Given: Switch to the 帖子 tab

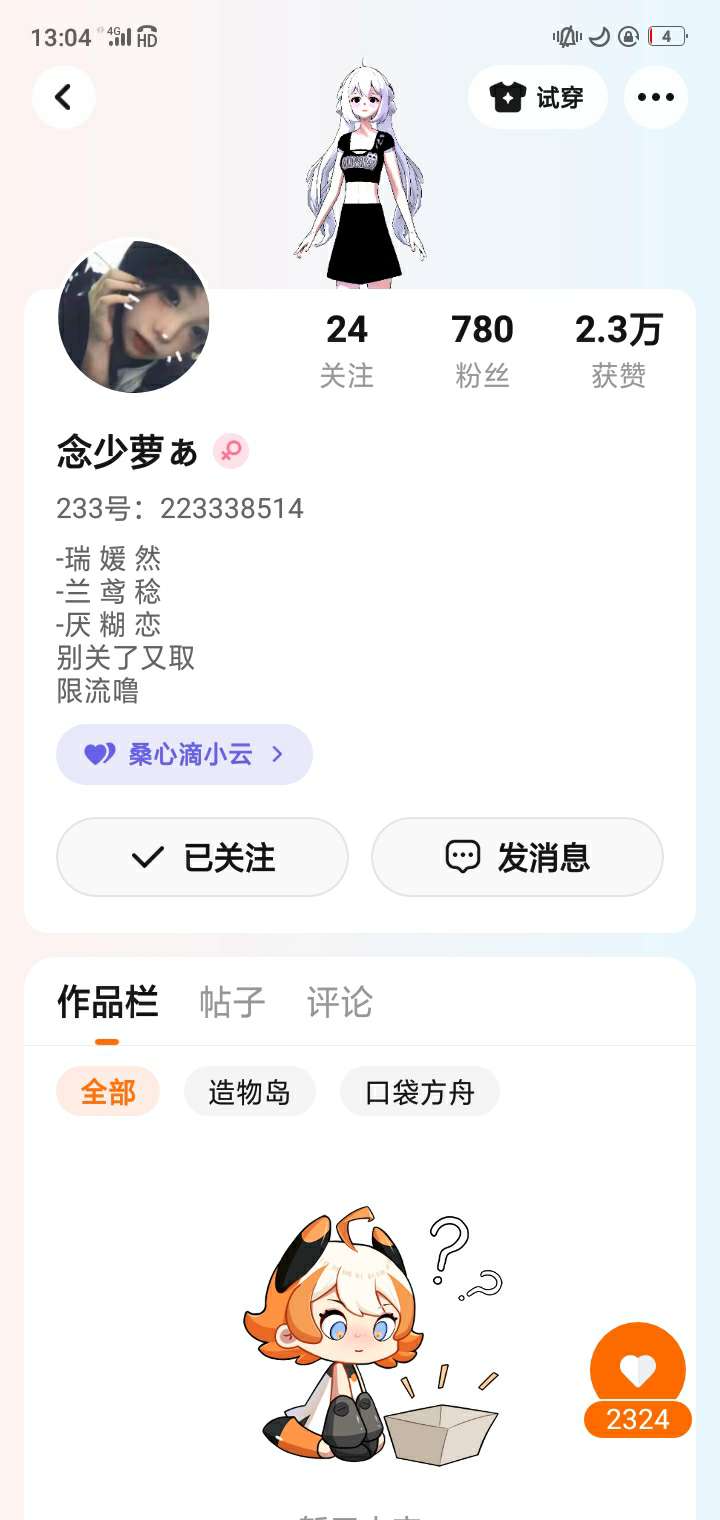Looking at the screenshot, I should click(x=232, y=1002).
